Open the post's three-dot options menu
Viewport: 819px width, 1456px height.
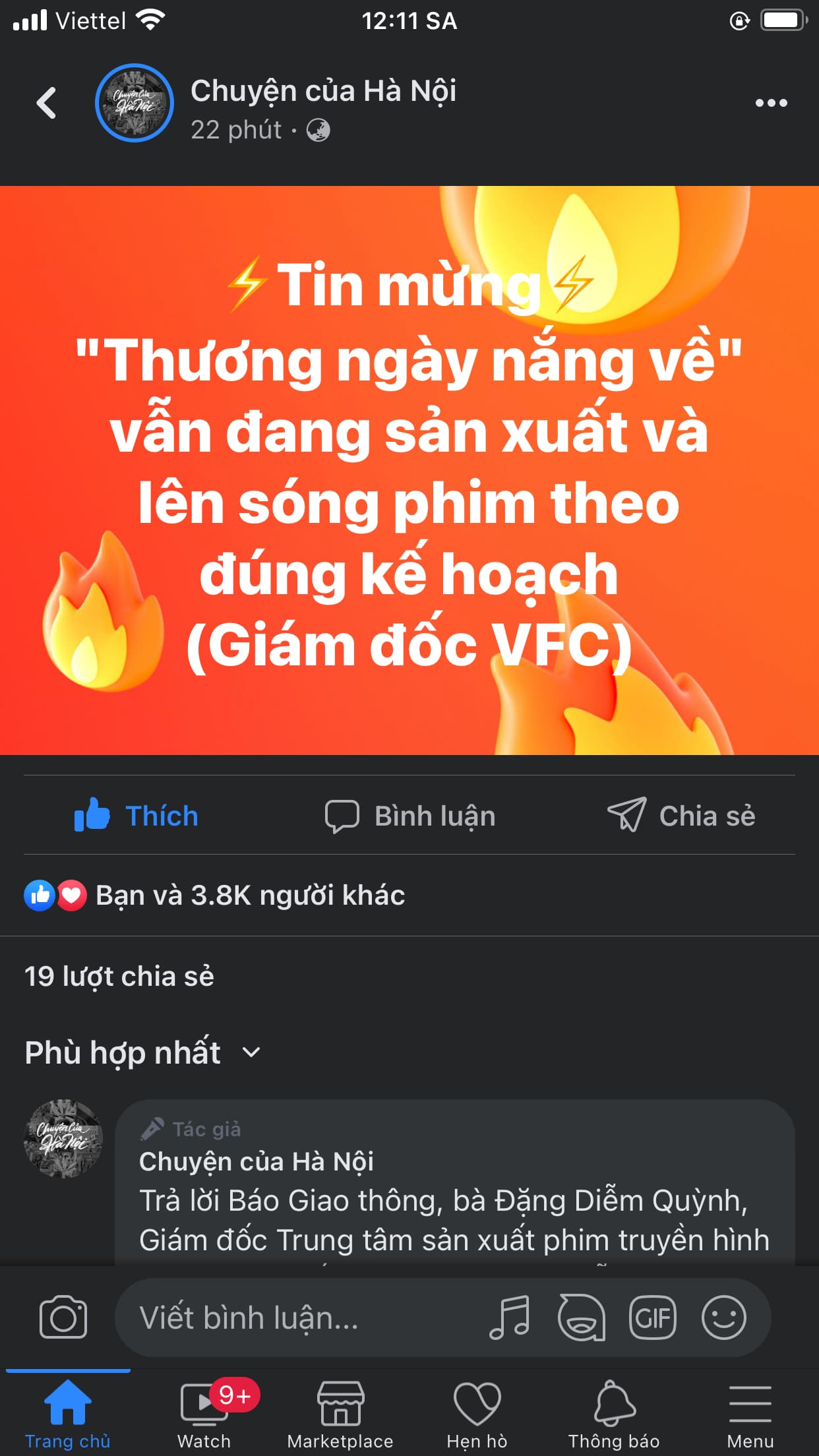(771, 104)
